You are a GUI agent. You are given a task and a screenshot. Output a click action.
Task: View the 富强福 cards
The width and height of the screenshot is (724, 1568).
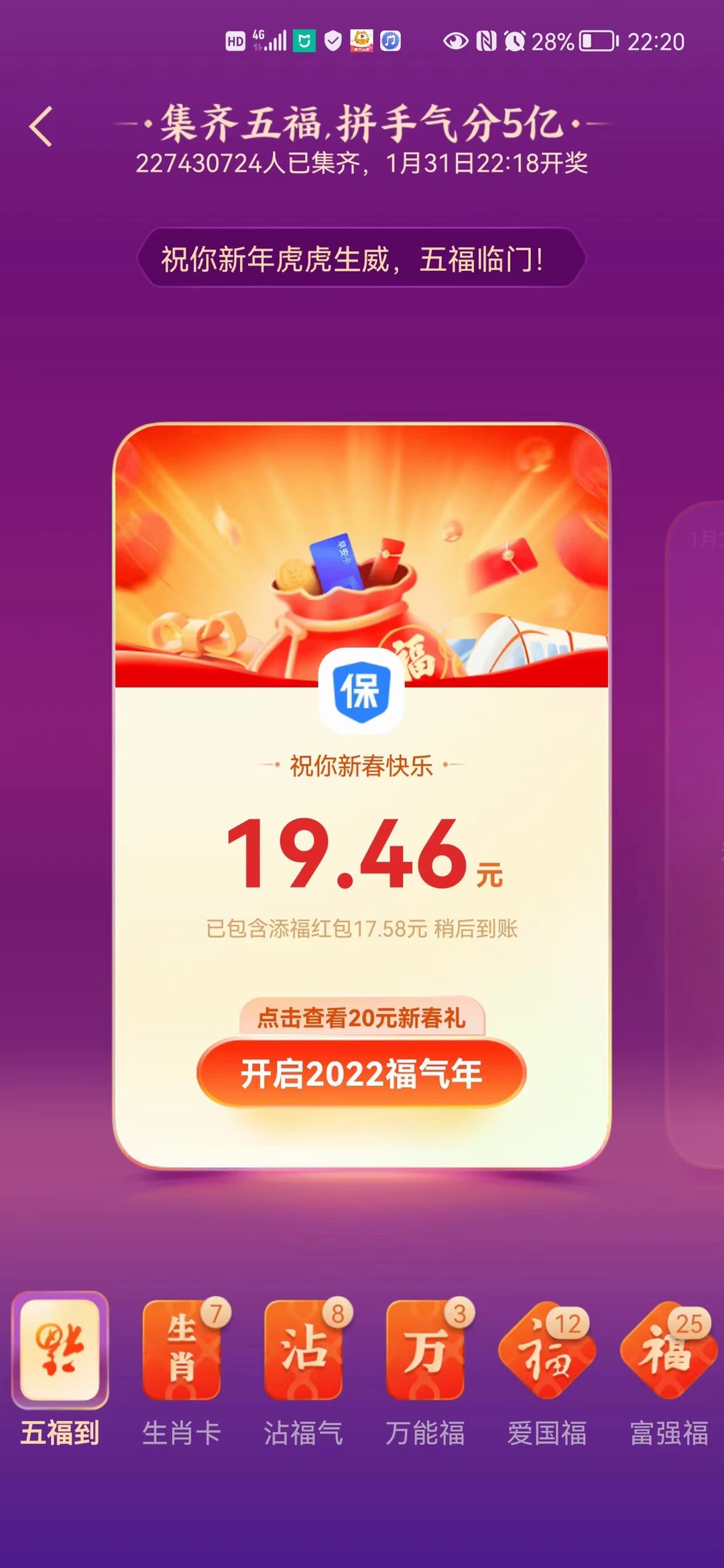(669, 1371)
